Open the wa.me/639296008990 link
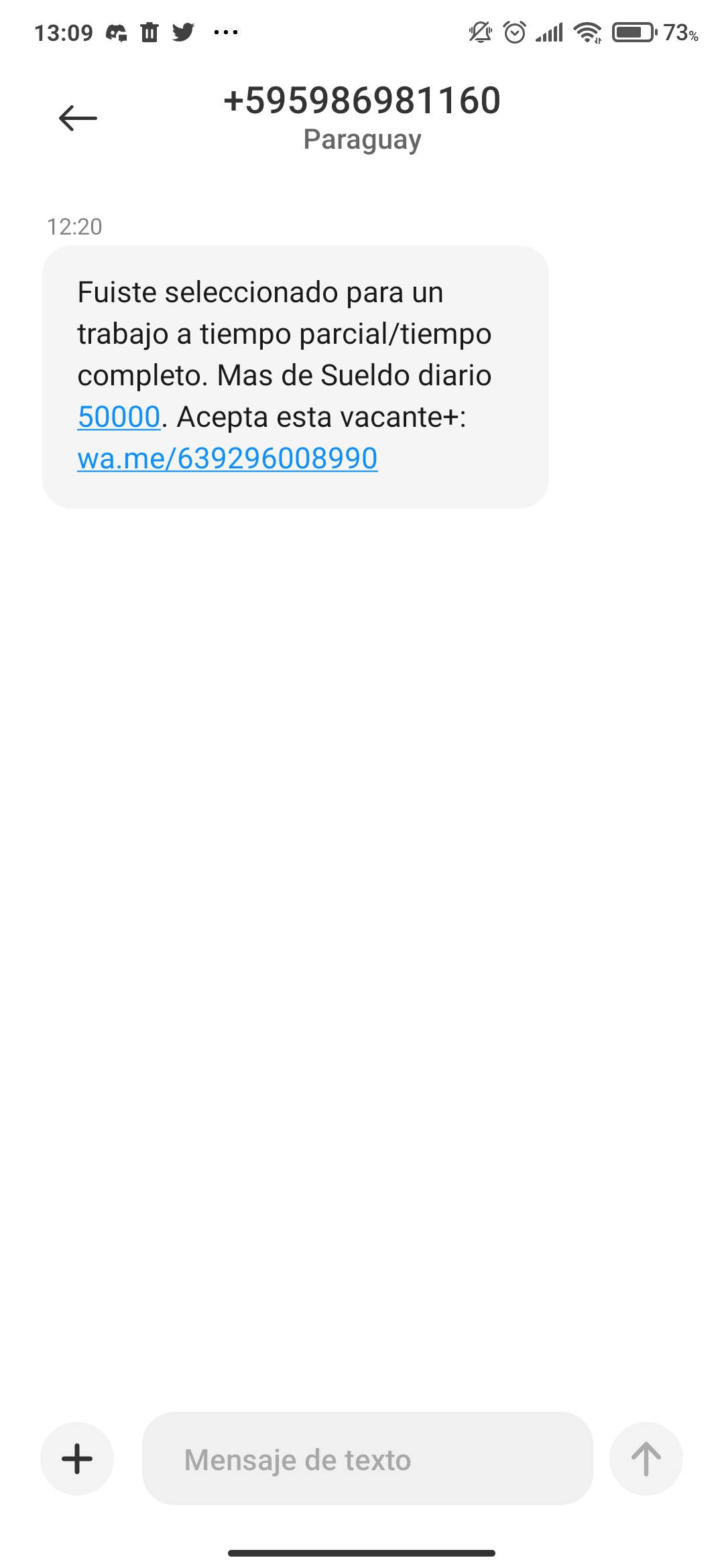724x1568 pixels. click(227, 459)
